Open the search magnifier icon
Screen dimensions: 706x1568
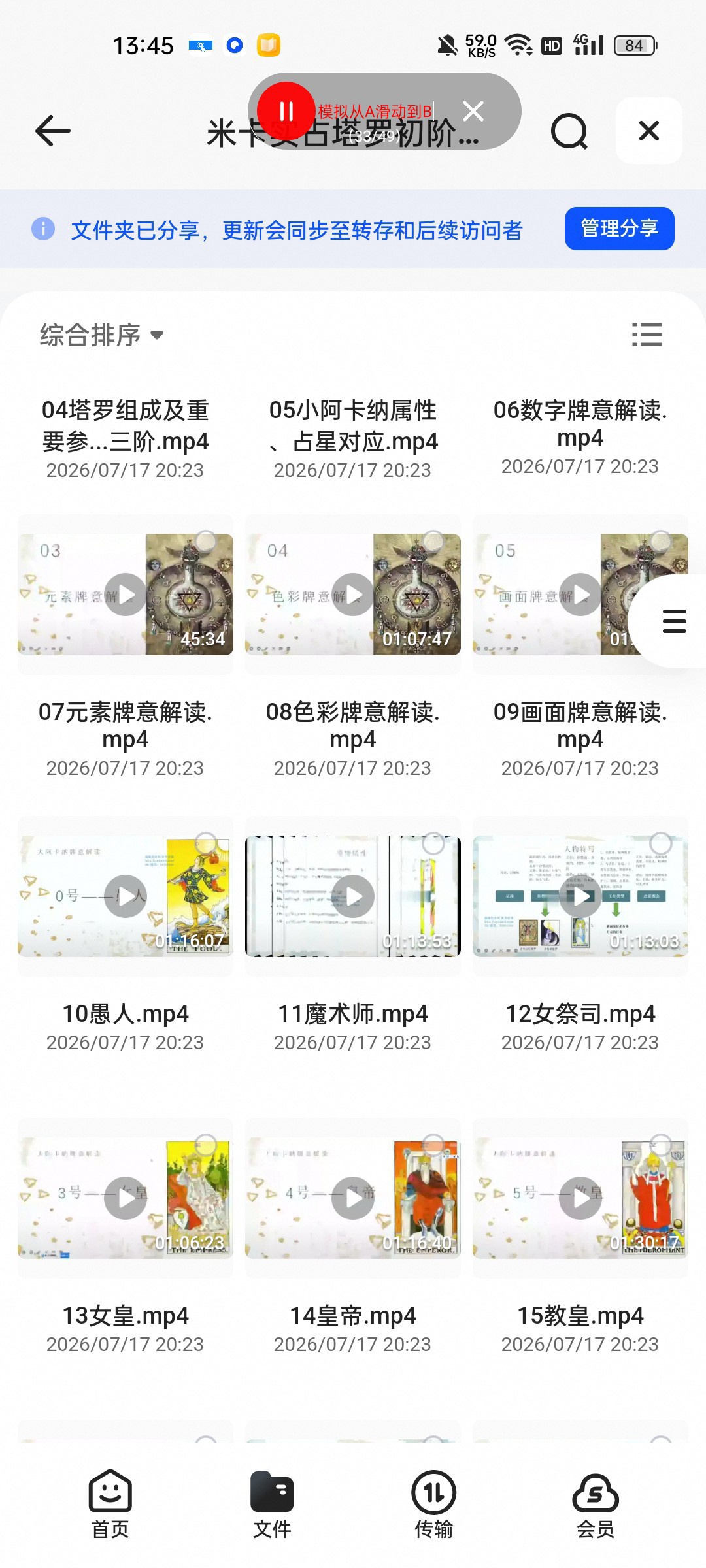pos(569,131)
